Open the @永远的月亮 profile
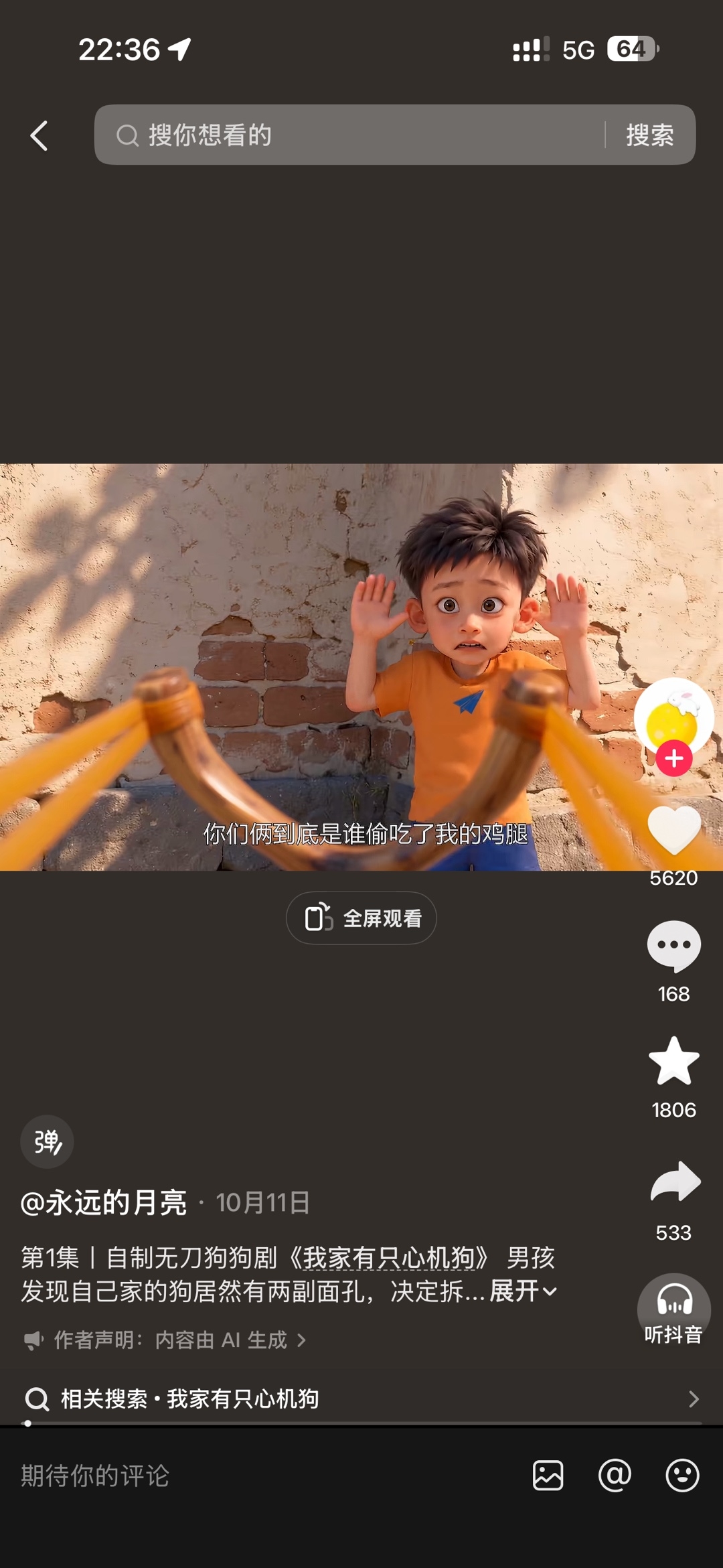 [104, 1202]
